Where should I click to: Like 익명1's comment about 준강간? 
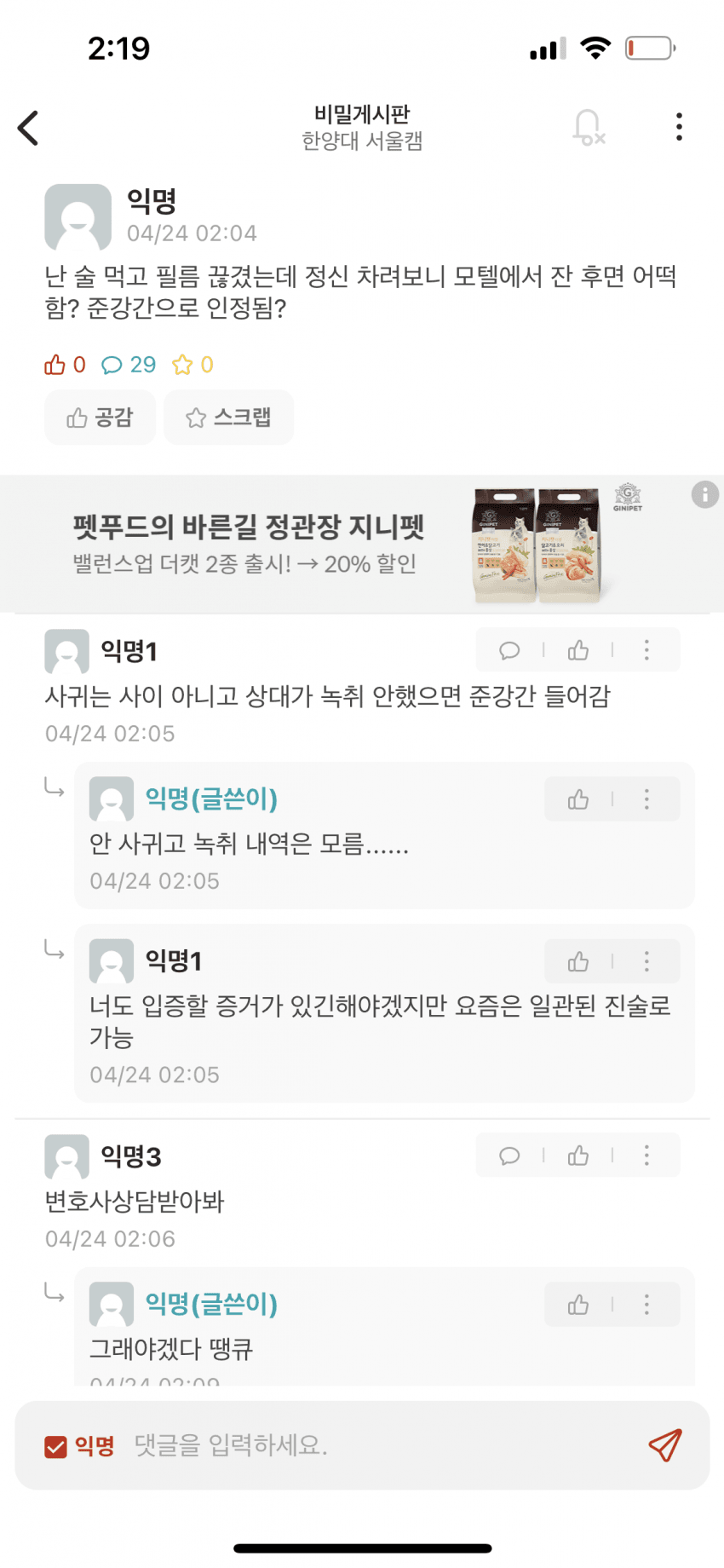(578, 650)
